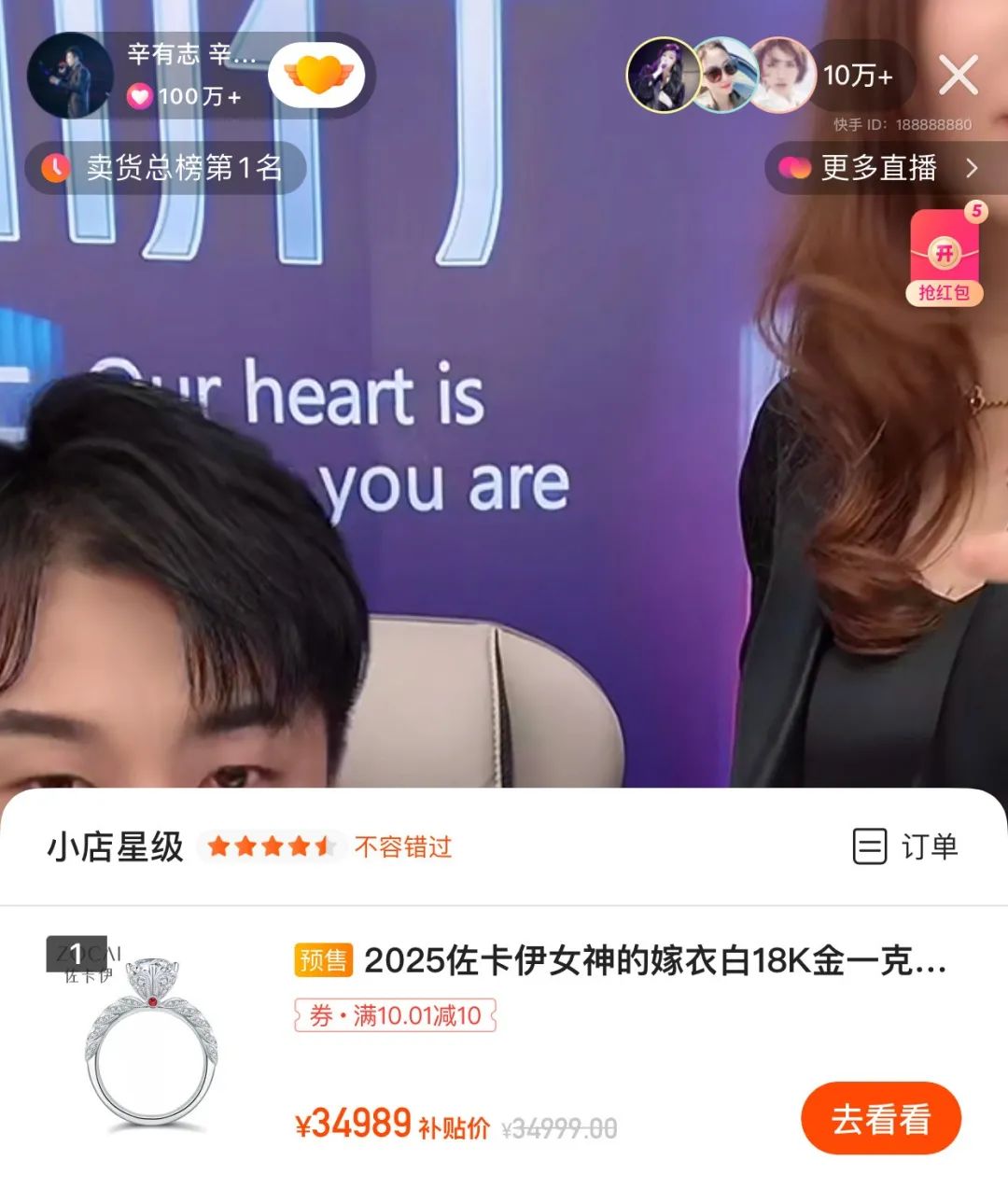Grab the 抢红包 red packet
The width and height of the screenshot is (1008, 1188).
coord(945,259)
